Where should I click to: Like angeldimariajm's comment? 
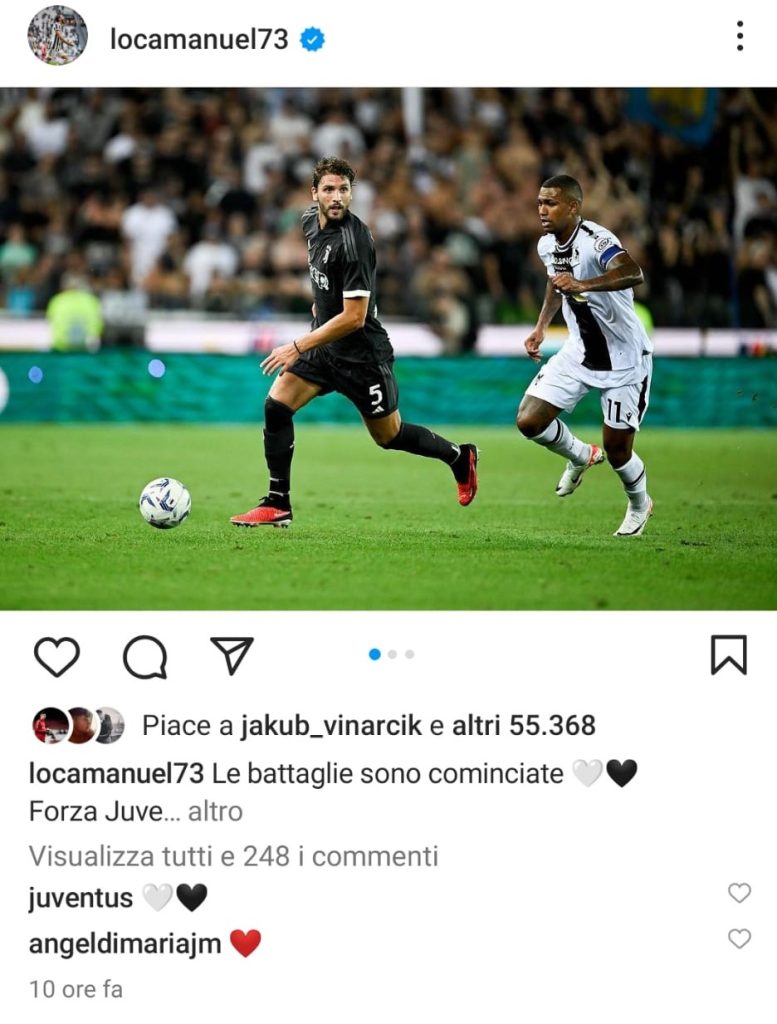(739, 938)
